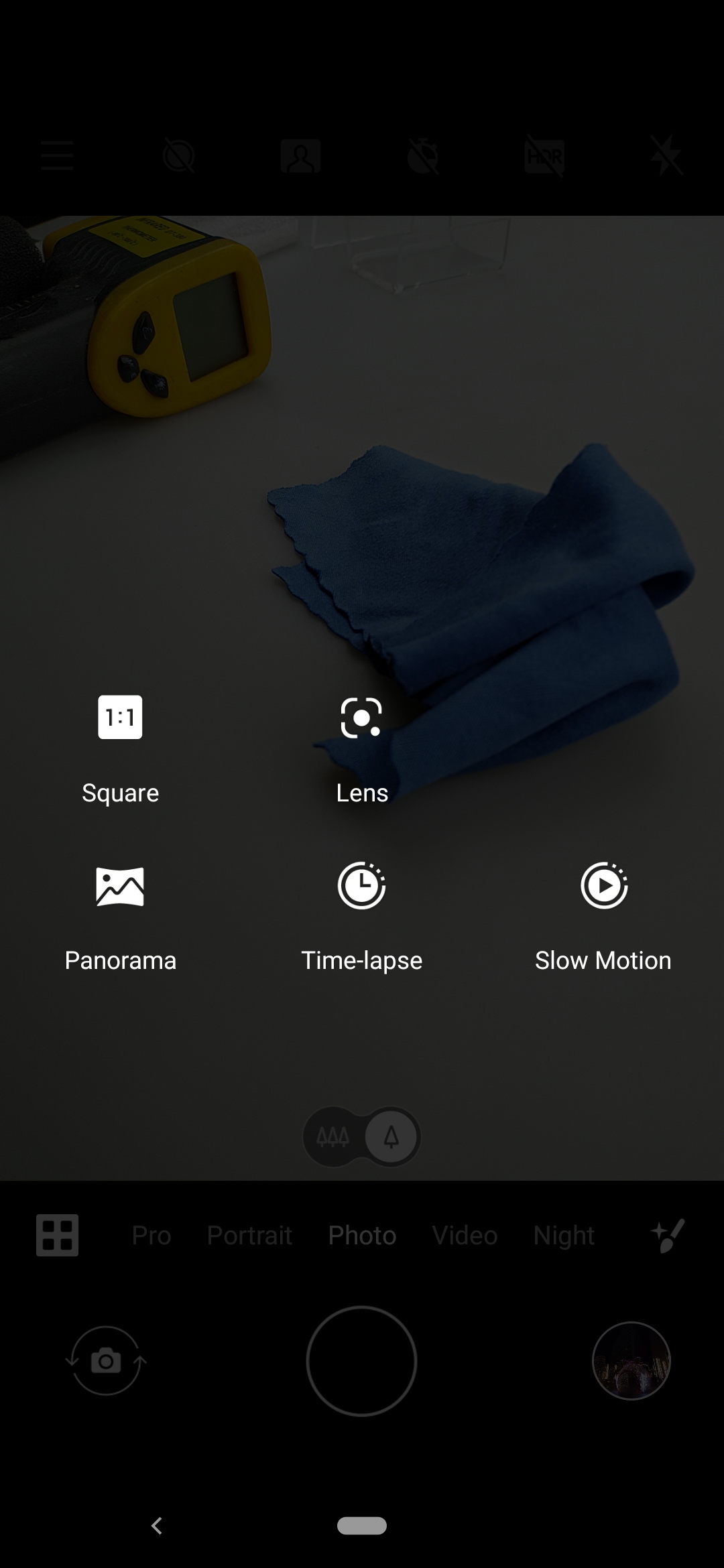The image size is (724, 1568).
Task: Switch to the Portrait tab
Action: click(x=249, y=1235)
